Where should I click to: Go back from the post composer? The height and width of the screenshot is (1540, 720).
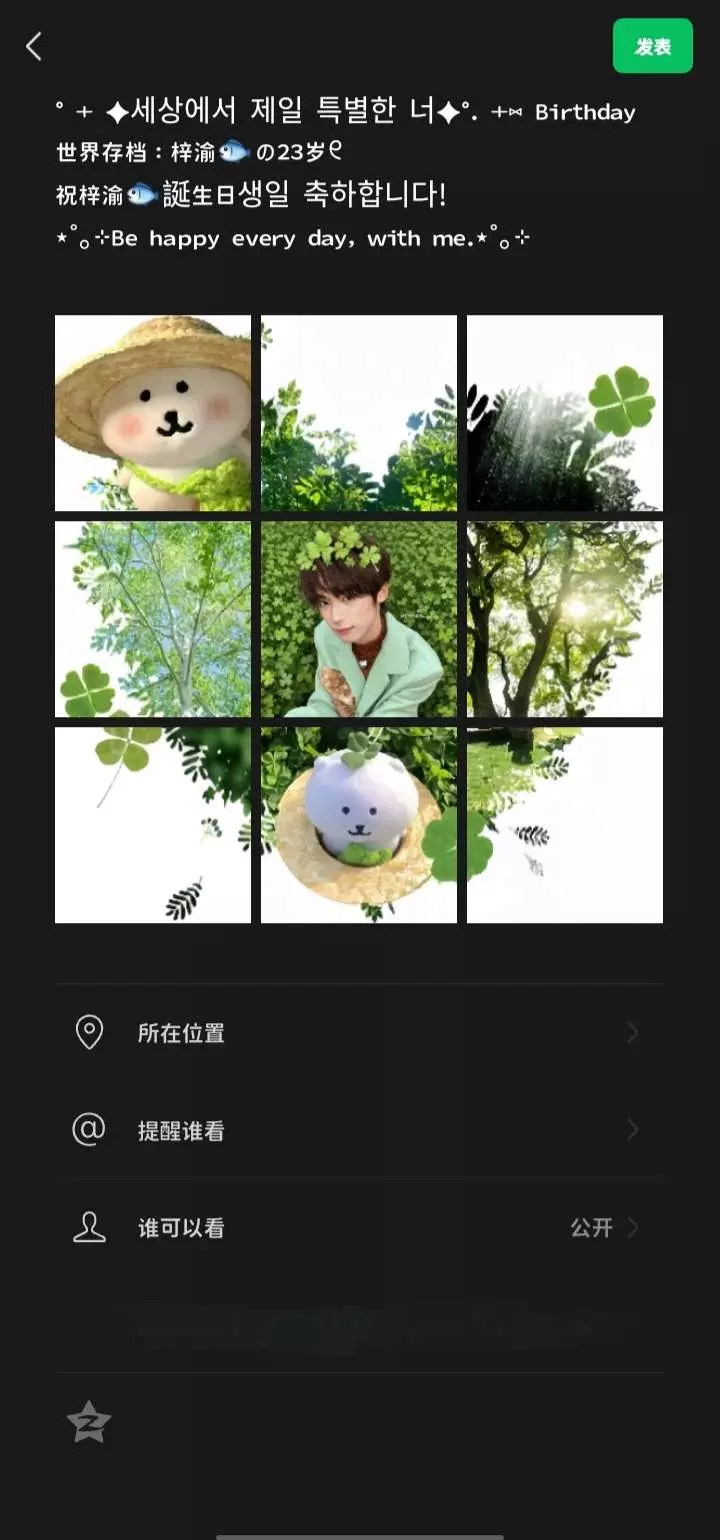click(34, 46)
